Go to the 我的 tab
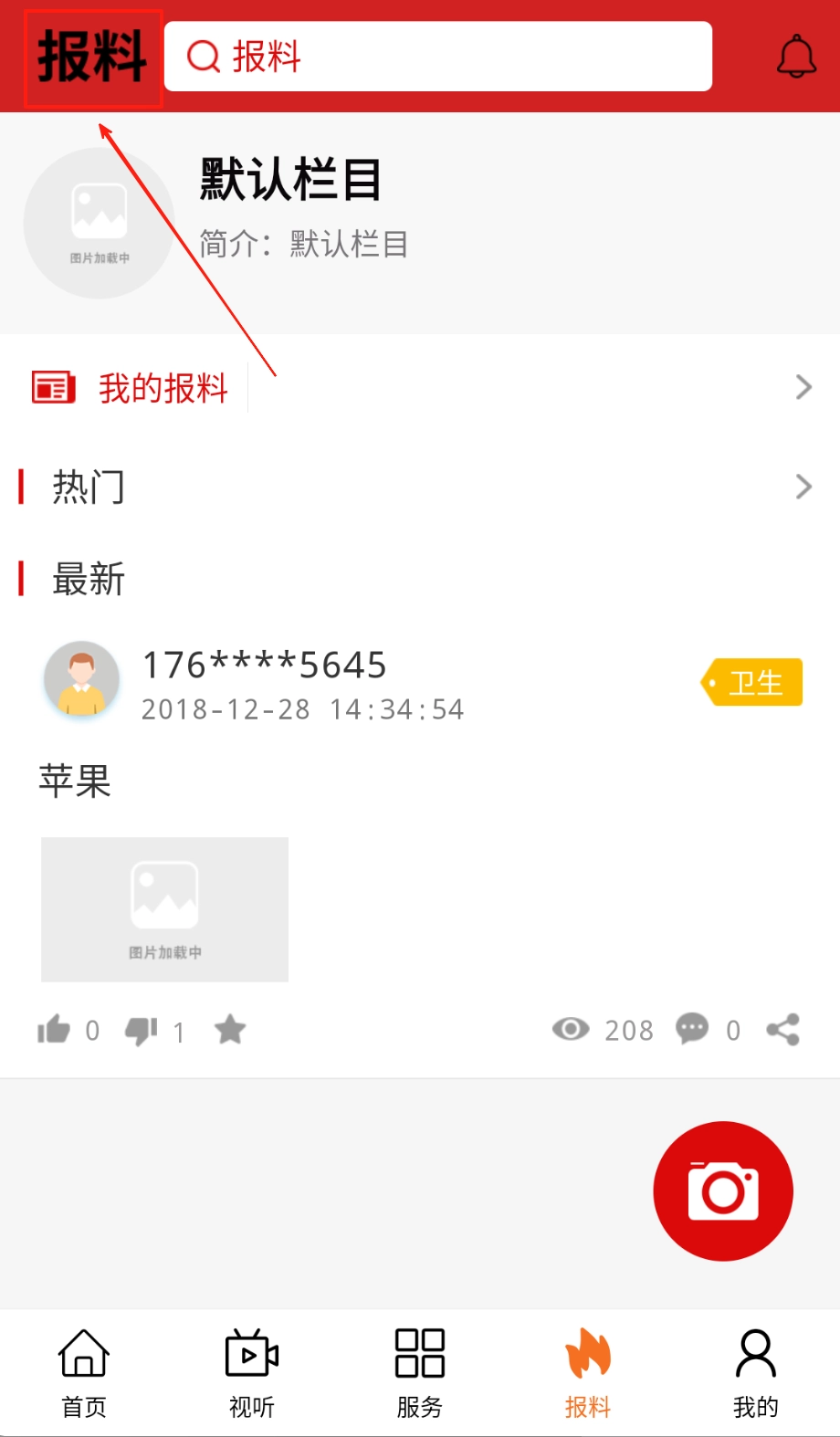This screenshot has width=840, height=1437. click(755, 1372)
